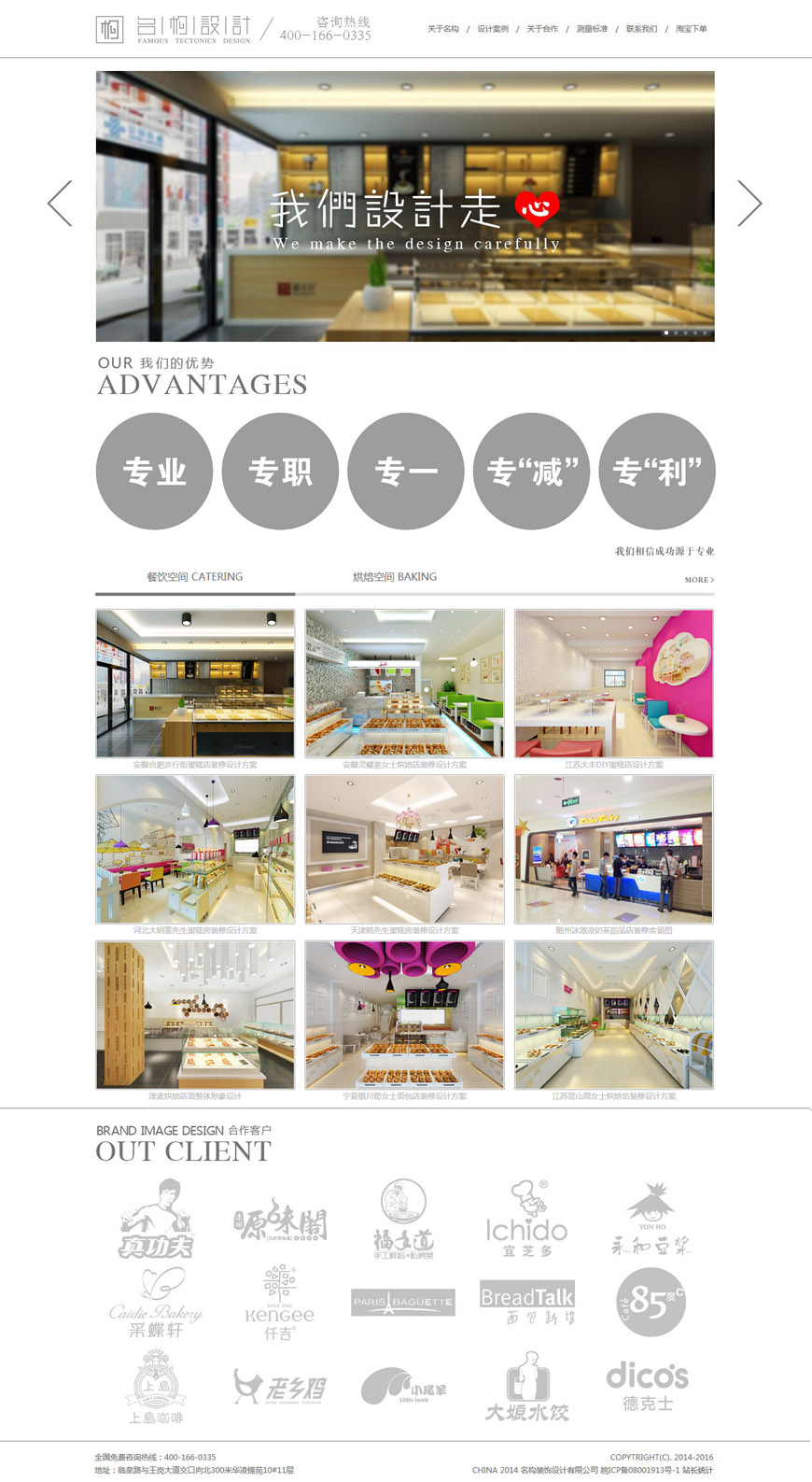The width and height of the screenshot is (812, 1482).
Task: View the 测量标准 page
Action: [592, 29]
